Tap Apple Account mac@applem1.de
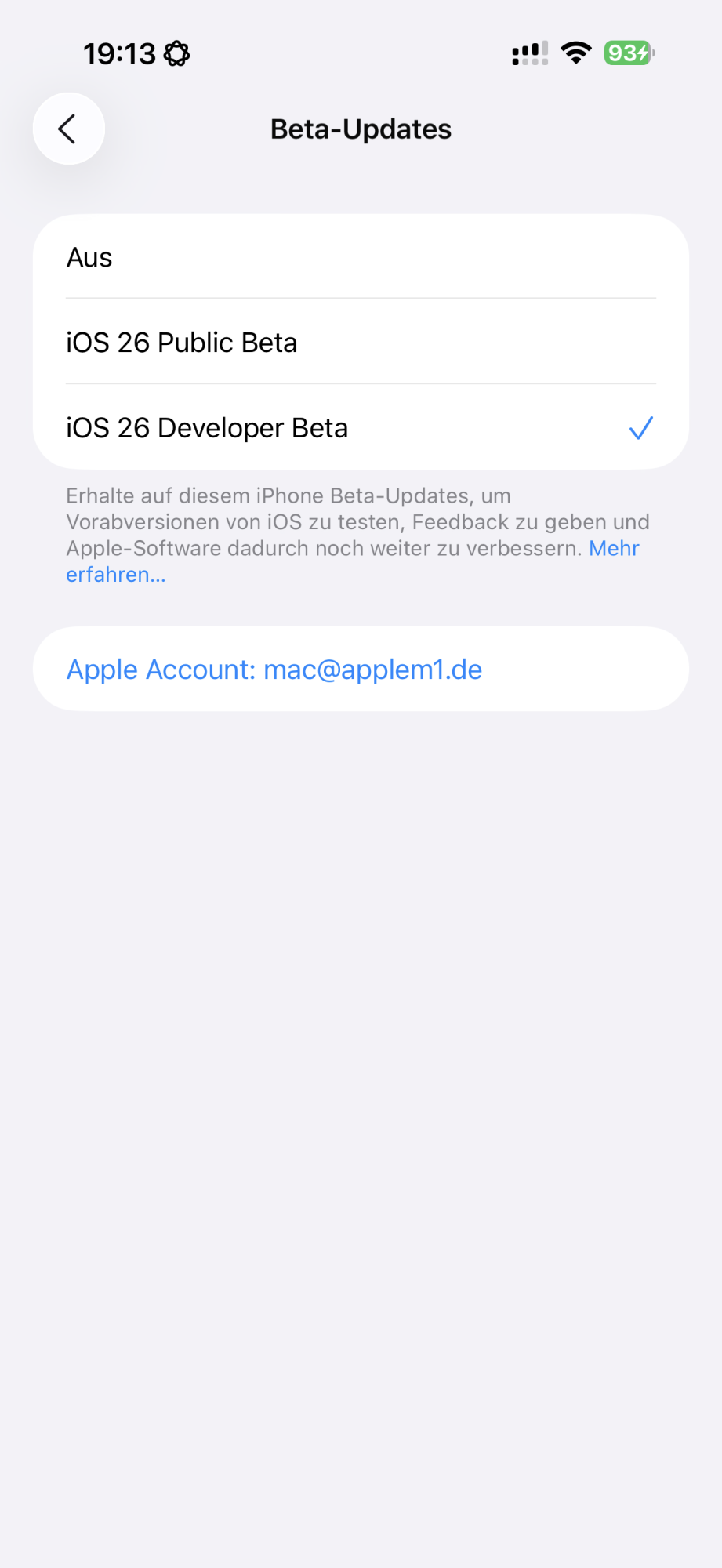 coord(274,670)
